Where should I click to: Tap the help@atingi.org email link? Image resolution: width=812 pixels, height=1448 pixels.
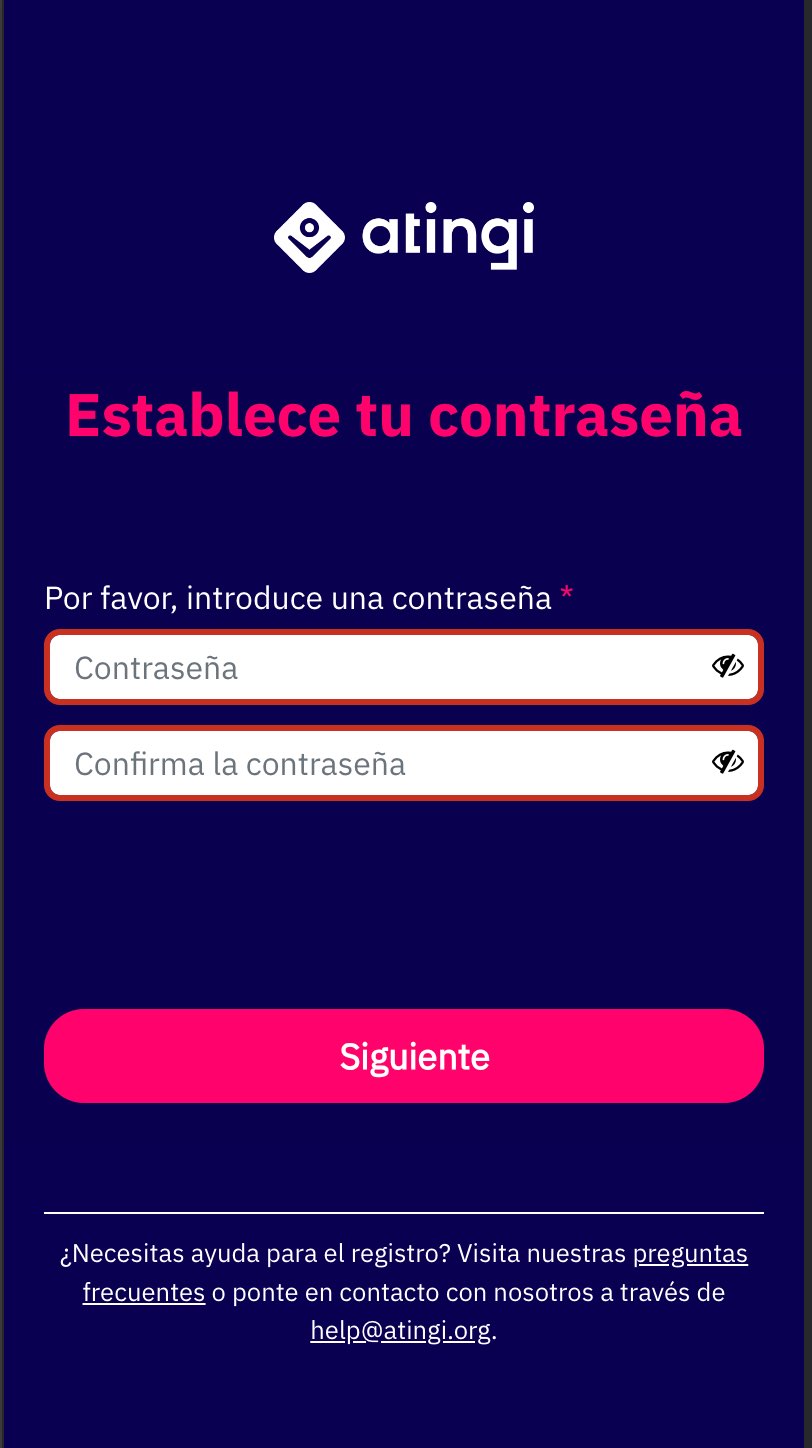(x=400, y=1331)
